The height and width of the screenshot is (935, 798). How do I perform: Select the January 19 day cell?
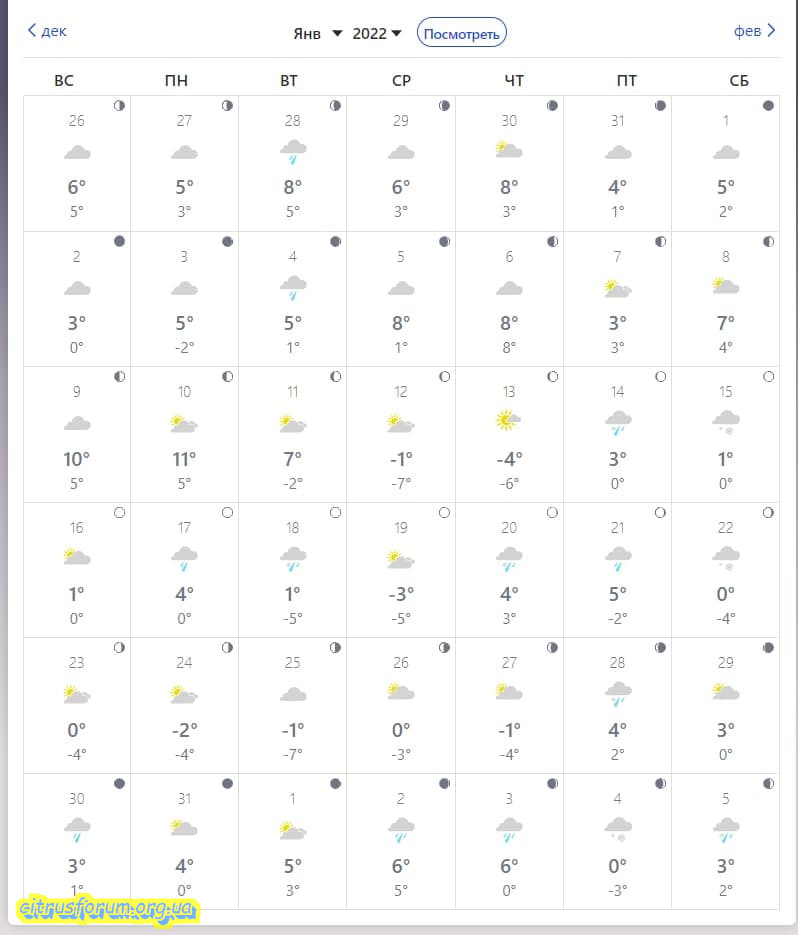pyautogui.click(x=401, y=569)
